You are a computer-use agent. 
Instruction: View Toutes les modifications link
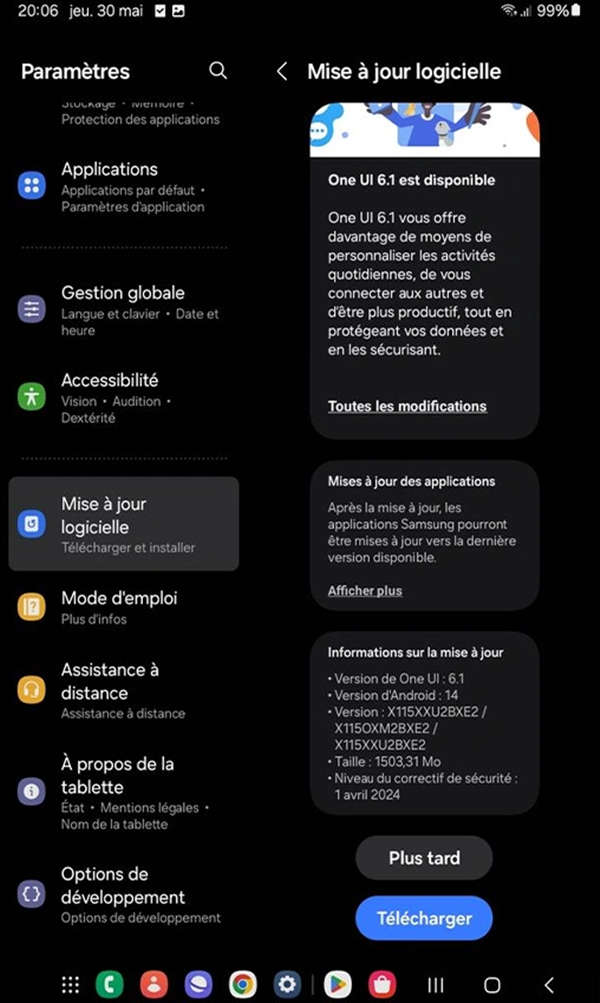coord(407,406)
